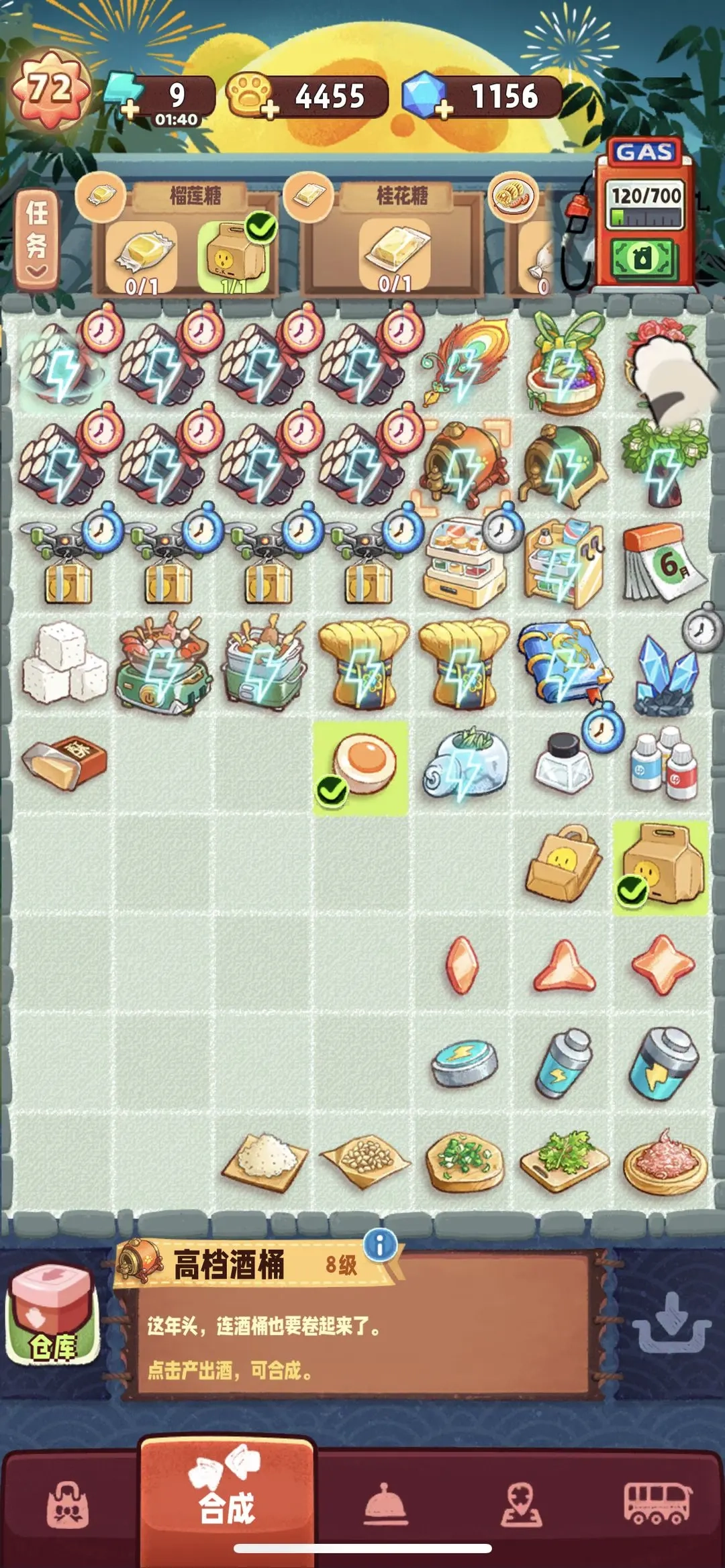Viewport: 725px width, 1568px height.
Task: Open the 仓库 warehouse
Action: click(x=51, y=1316)
